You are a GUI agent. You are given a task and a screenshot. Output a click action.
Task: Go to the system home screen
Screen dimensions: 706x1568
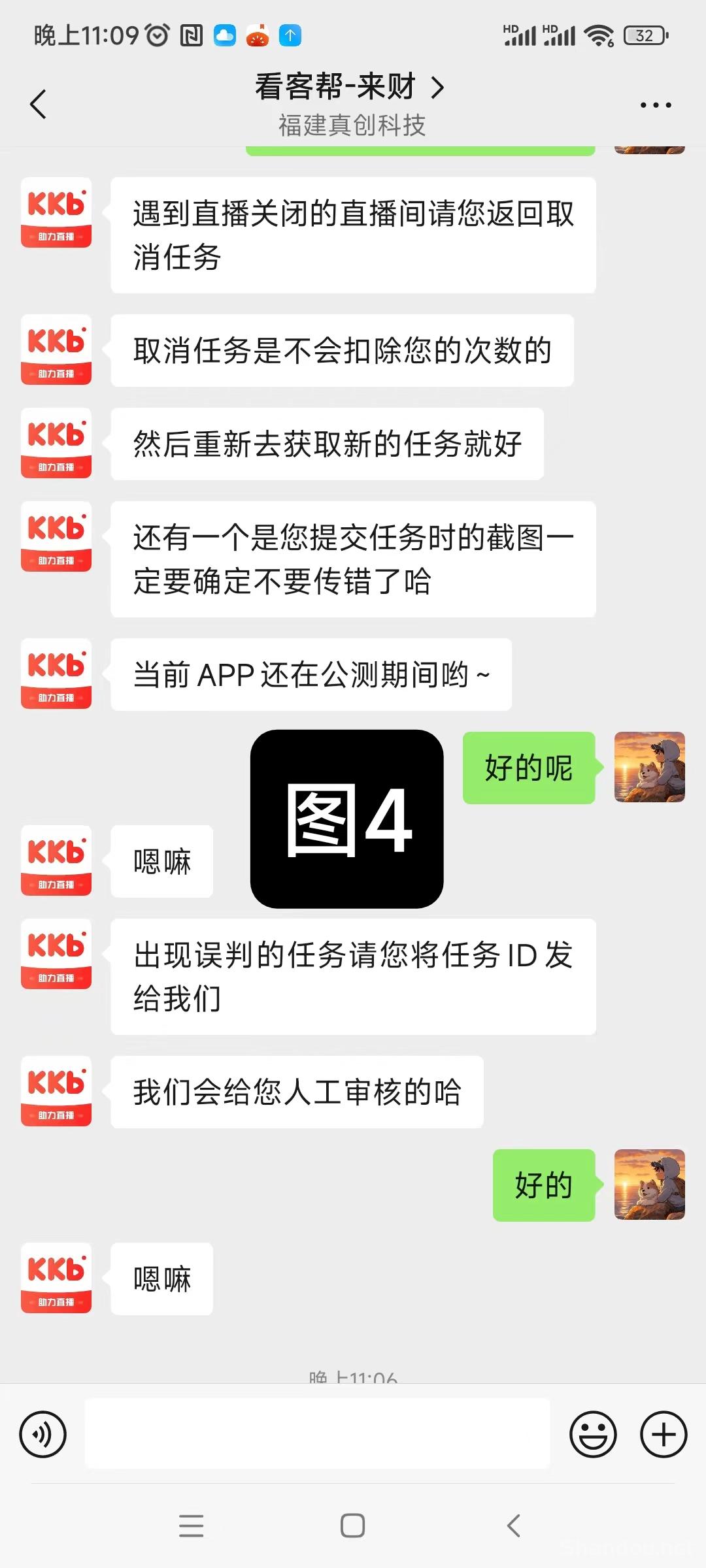(352, 1526)
